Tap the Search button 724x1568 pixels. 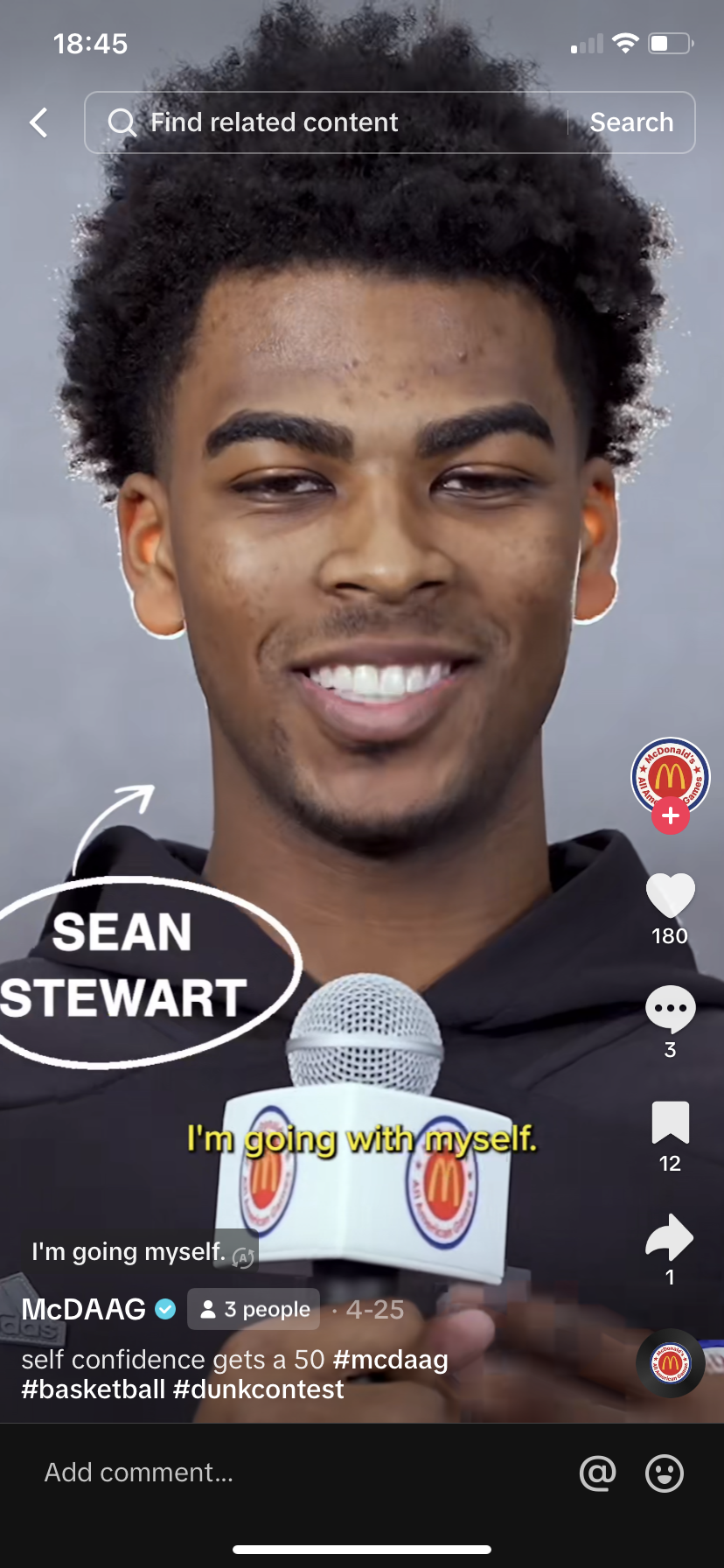[631, 122]
